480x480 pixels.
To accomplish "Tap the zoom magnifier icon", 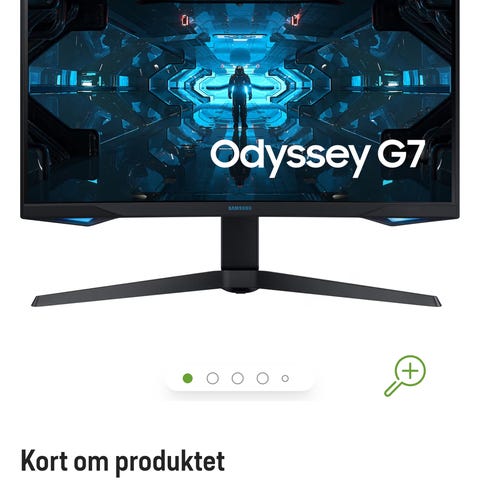I will pos(405,376).
